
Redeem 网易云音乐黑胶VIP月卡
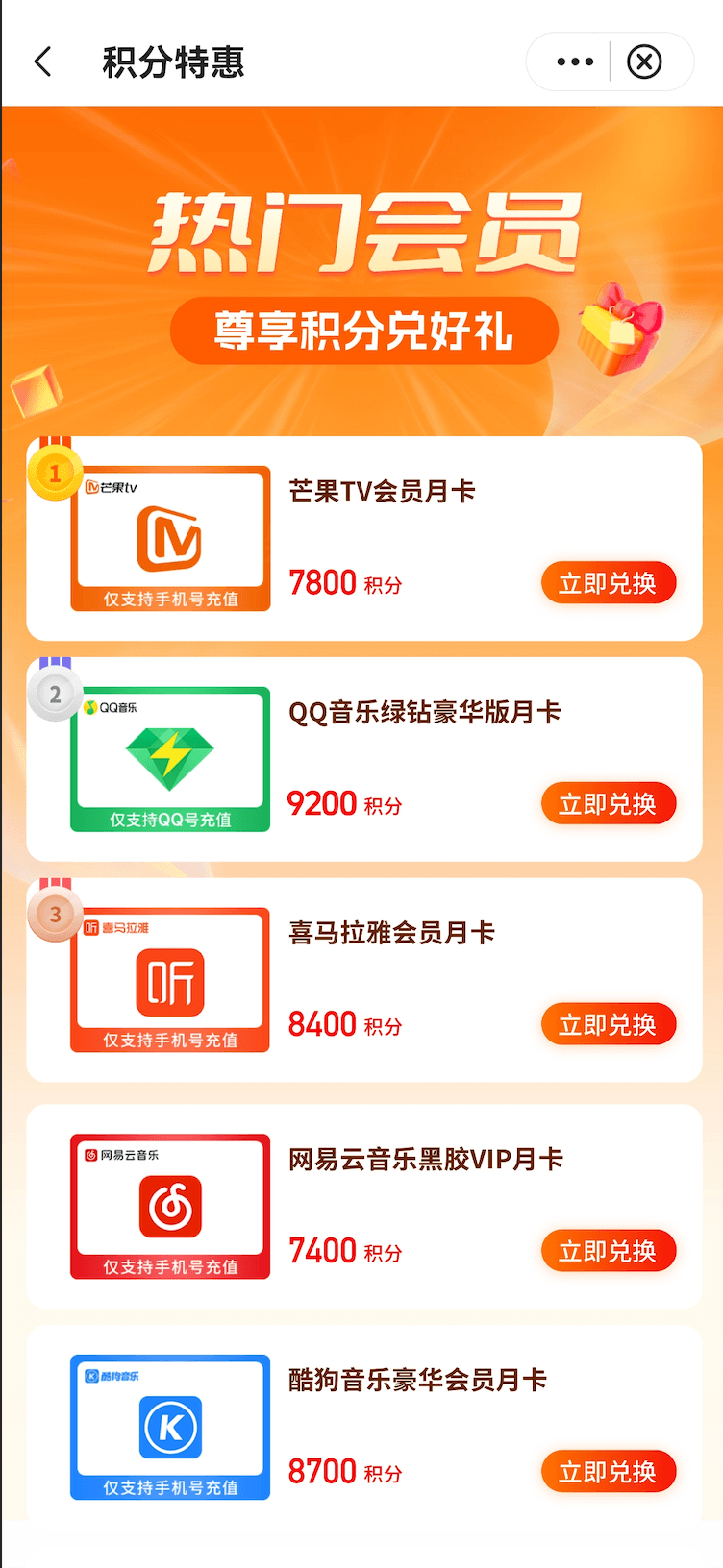pyautogui.click(x=608, y=1250)
